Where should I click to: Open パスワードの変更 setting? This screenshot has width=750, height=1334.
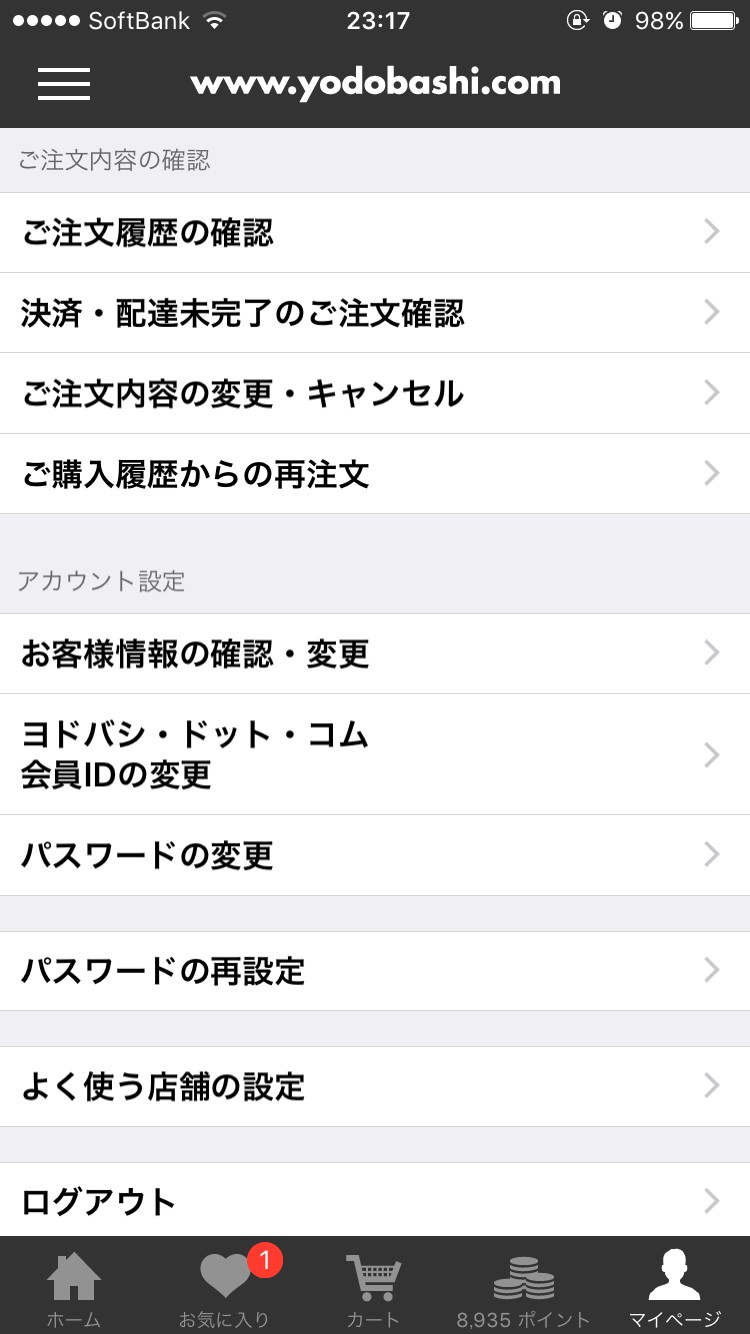coord(375,855)
